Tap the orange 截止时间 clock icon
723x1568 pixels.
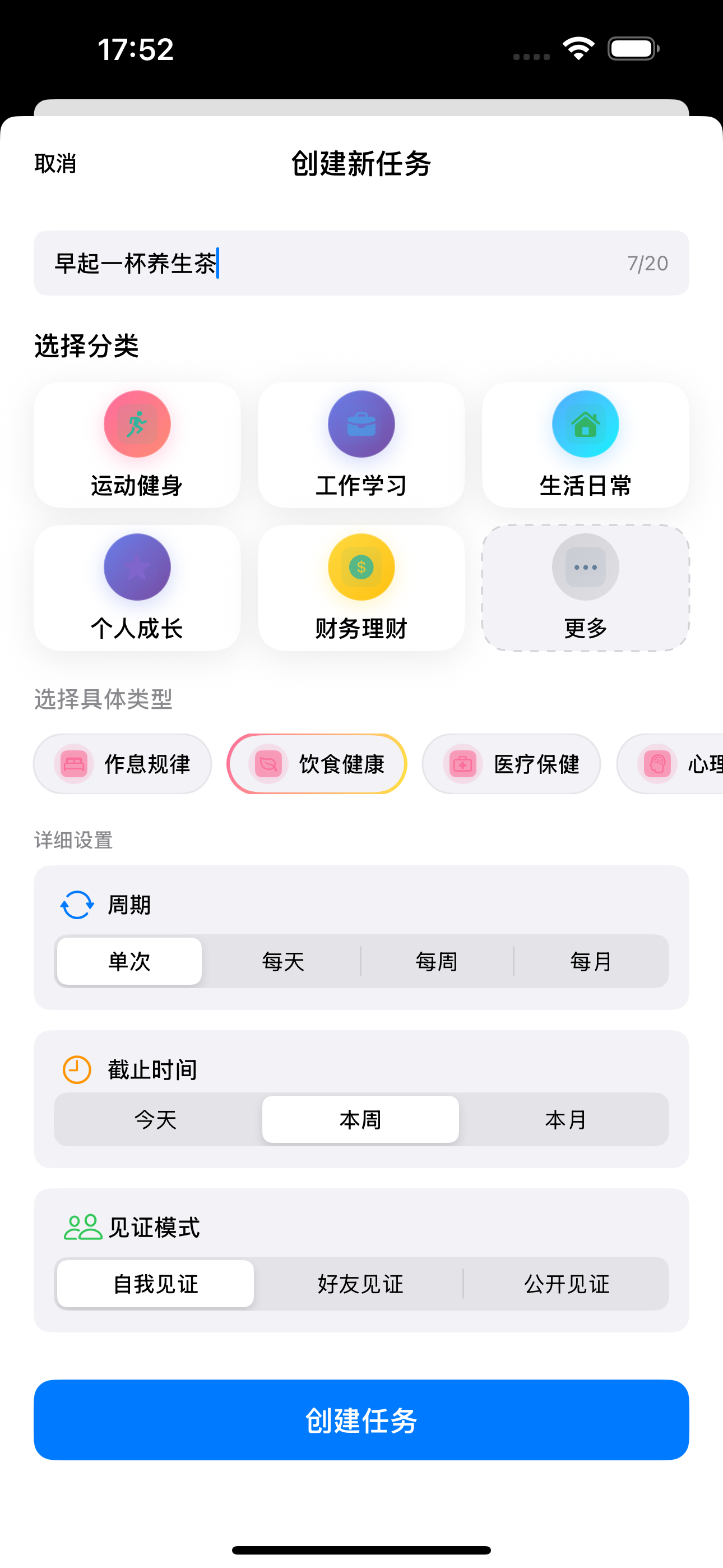pos(77,1069)
